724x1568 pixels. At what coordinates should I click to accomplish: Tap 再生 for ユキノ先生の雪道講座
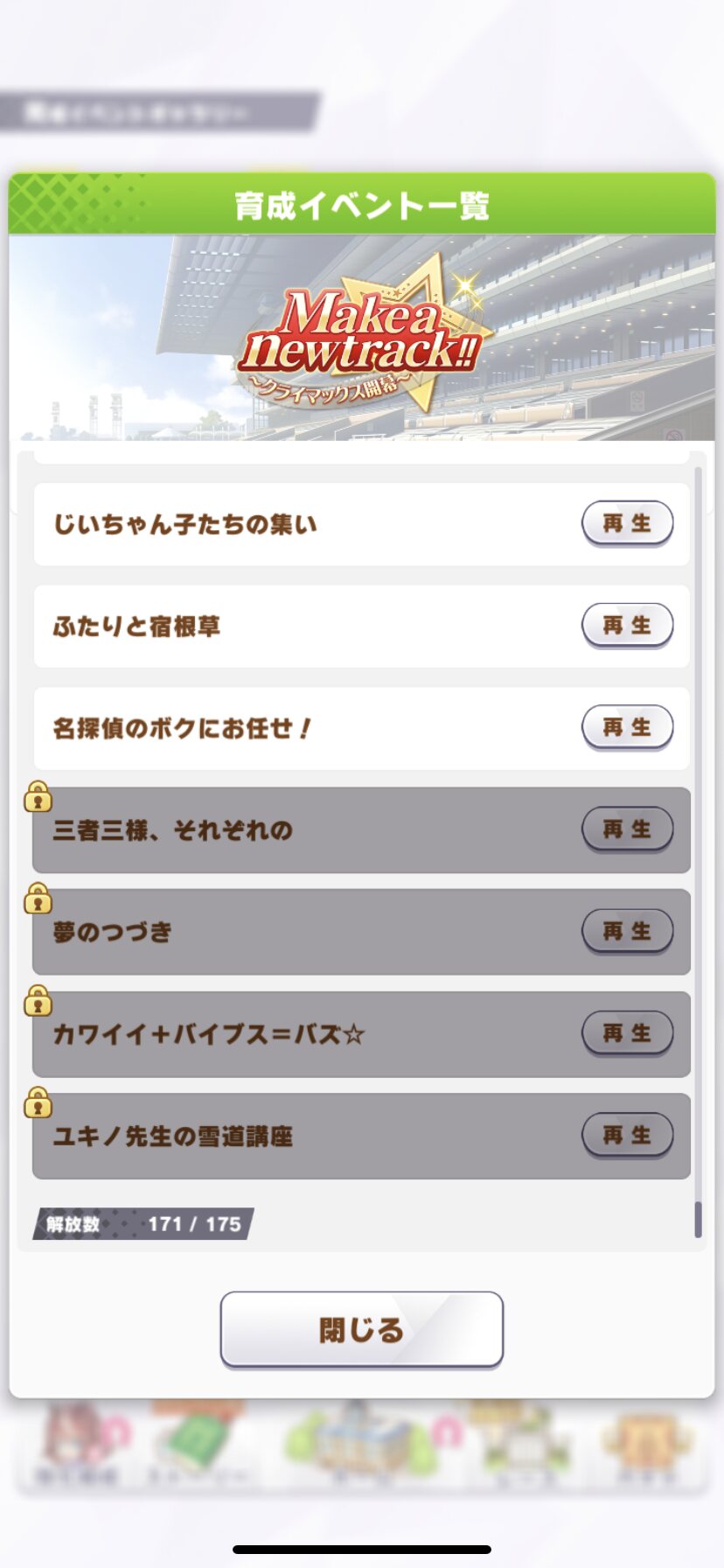pos(627,1135)
